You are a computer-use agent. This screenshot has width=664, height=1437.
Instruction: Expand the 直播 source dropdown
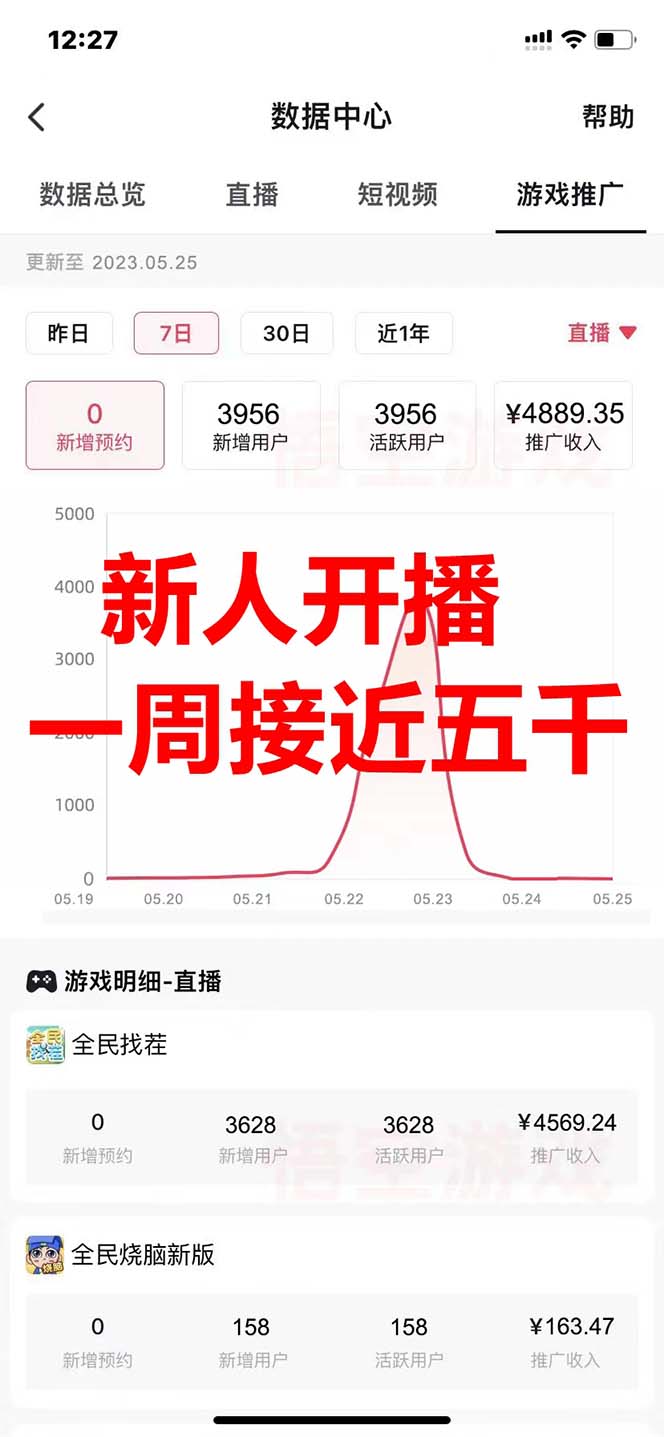point(601,333)
